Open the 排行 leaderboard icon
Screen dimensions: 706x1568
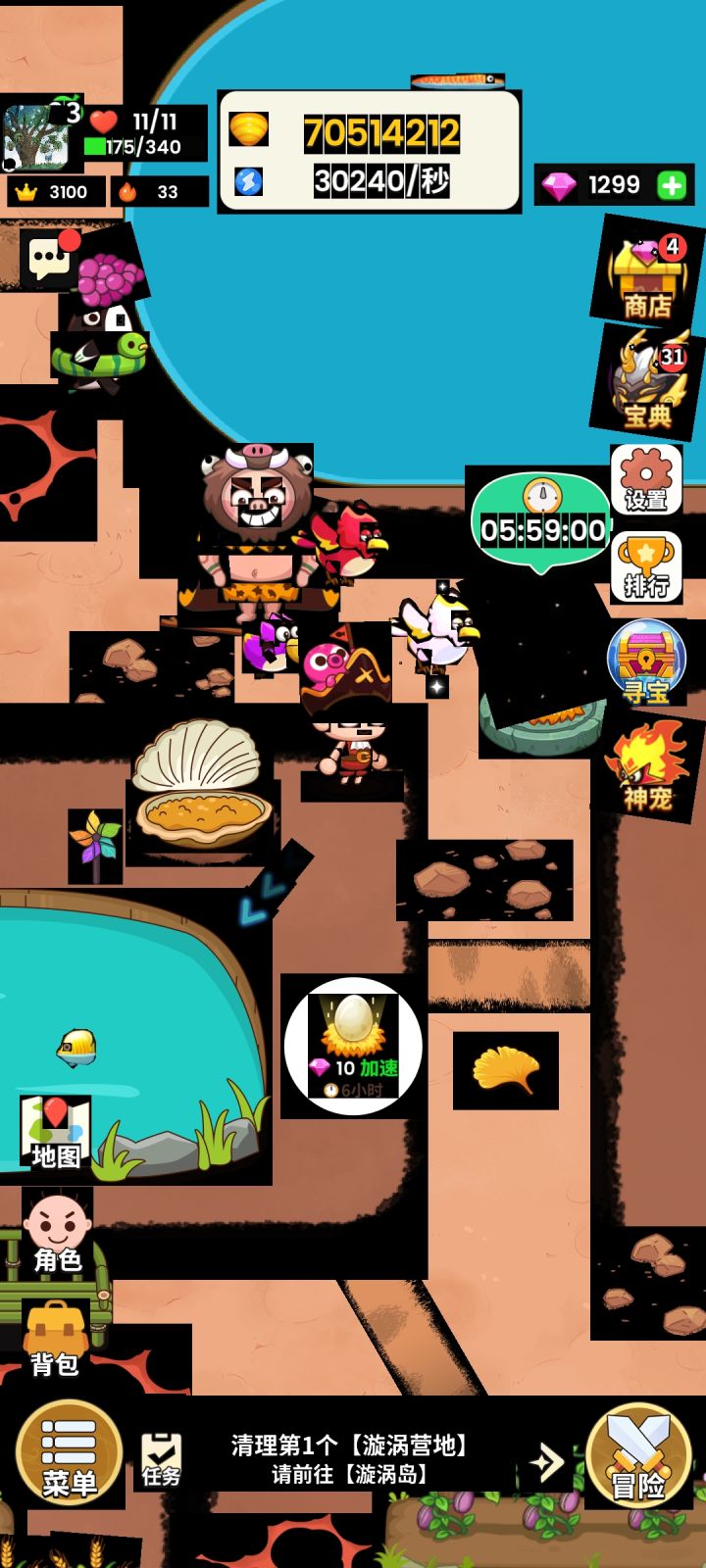click(x=649, y=568)
